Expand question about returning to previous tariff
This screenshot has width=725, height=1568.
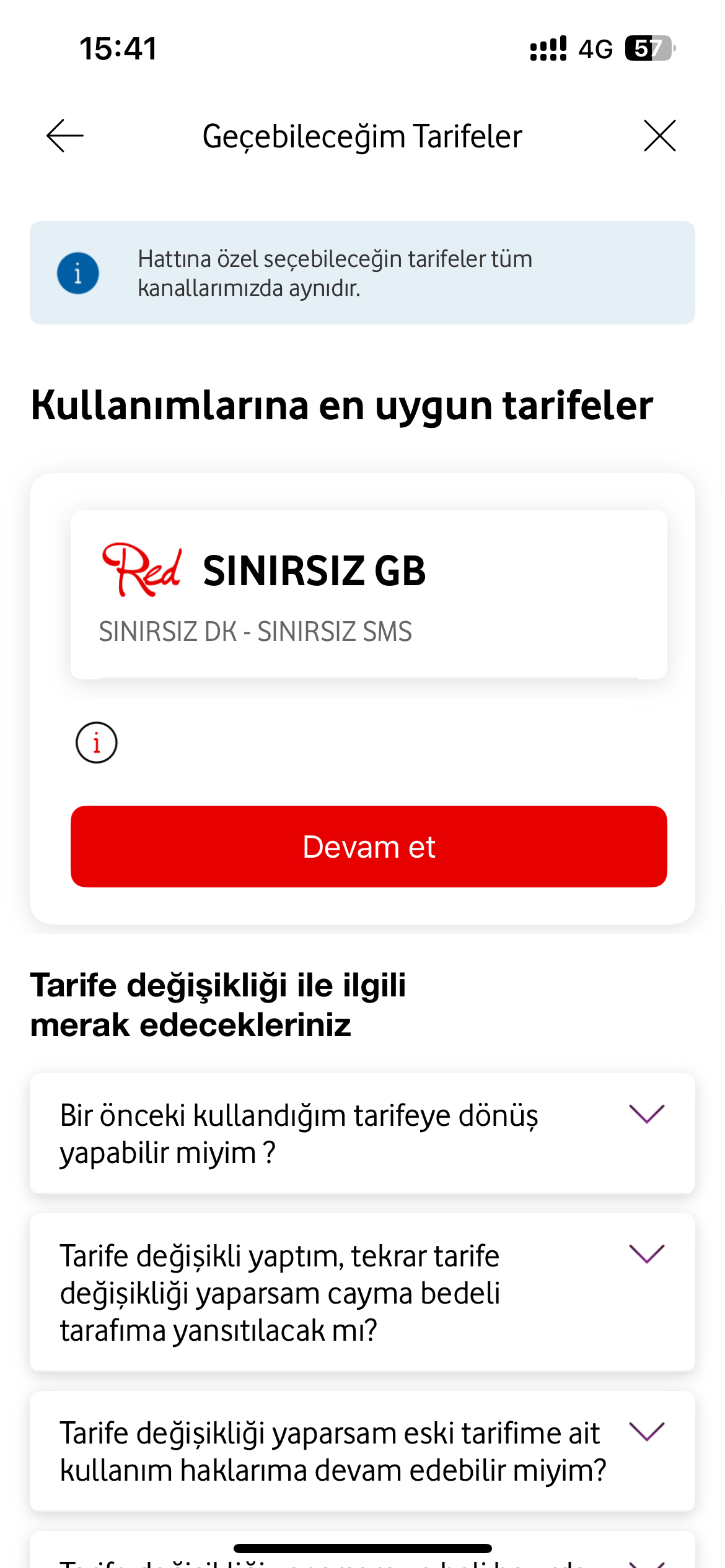coord(362,1133)
